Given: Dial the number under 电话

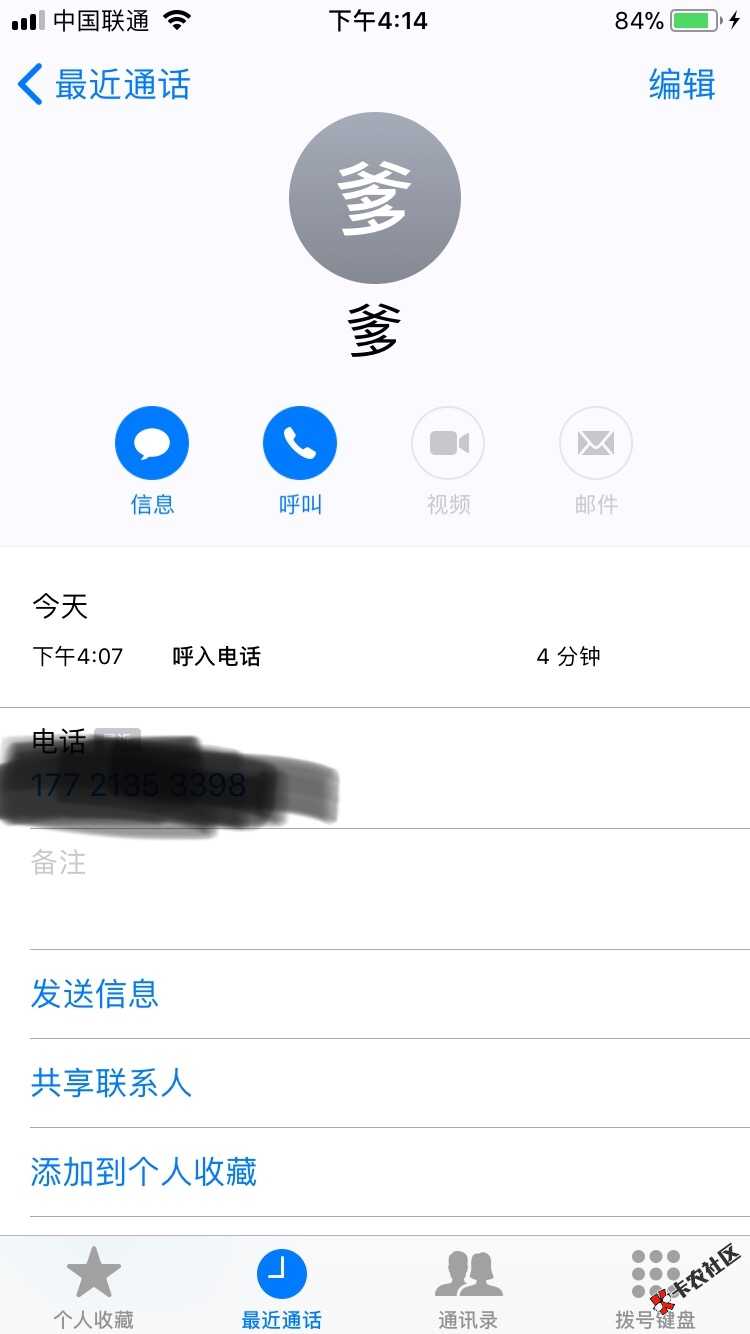Looking at the screenshot, I should click(140, 786).
